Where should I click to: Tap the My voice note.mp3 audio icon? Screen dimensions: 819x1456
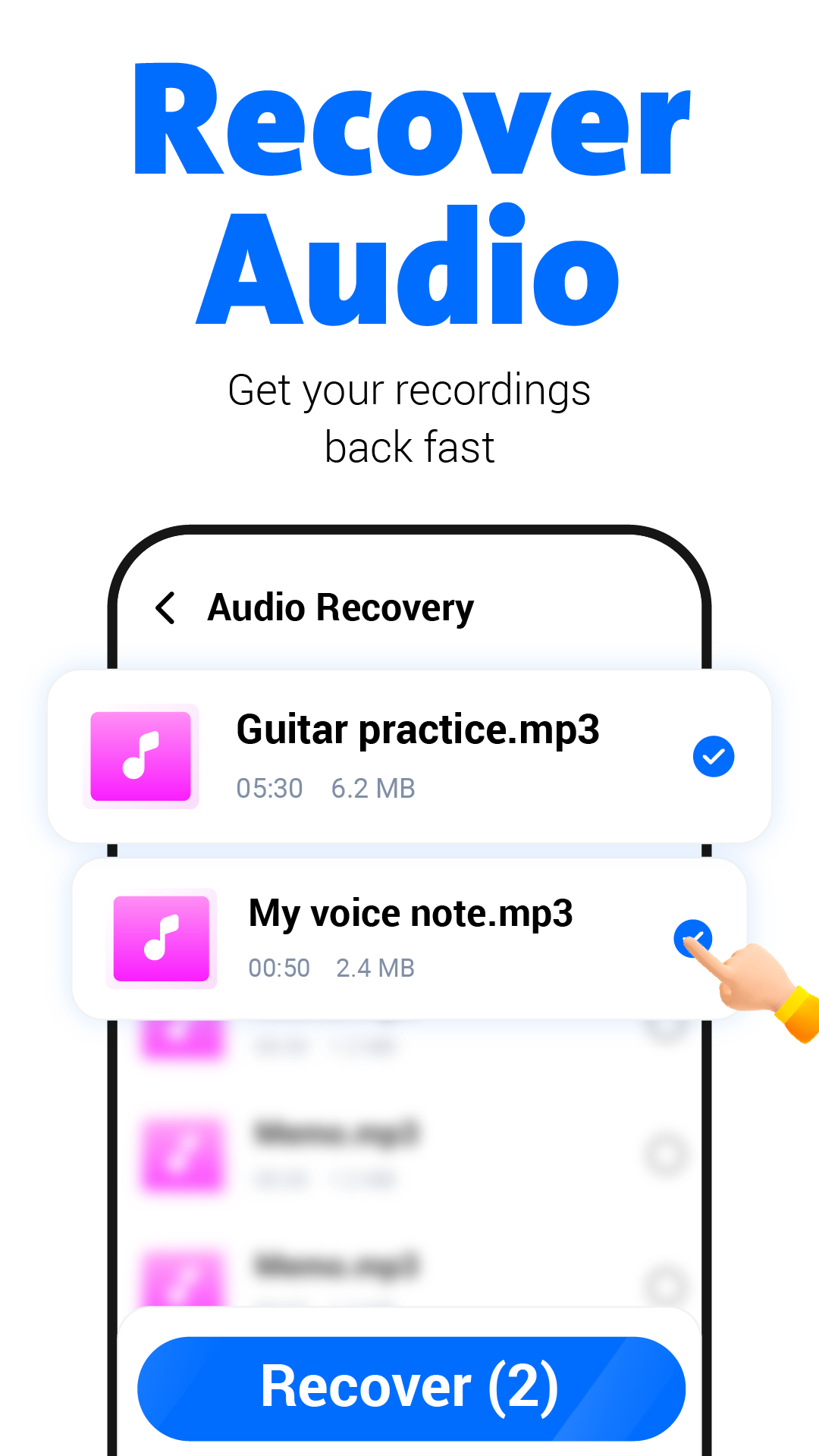tap(161, 939)
